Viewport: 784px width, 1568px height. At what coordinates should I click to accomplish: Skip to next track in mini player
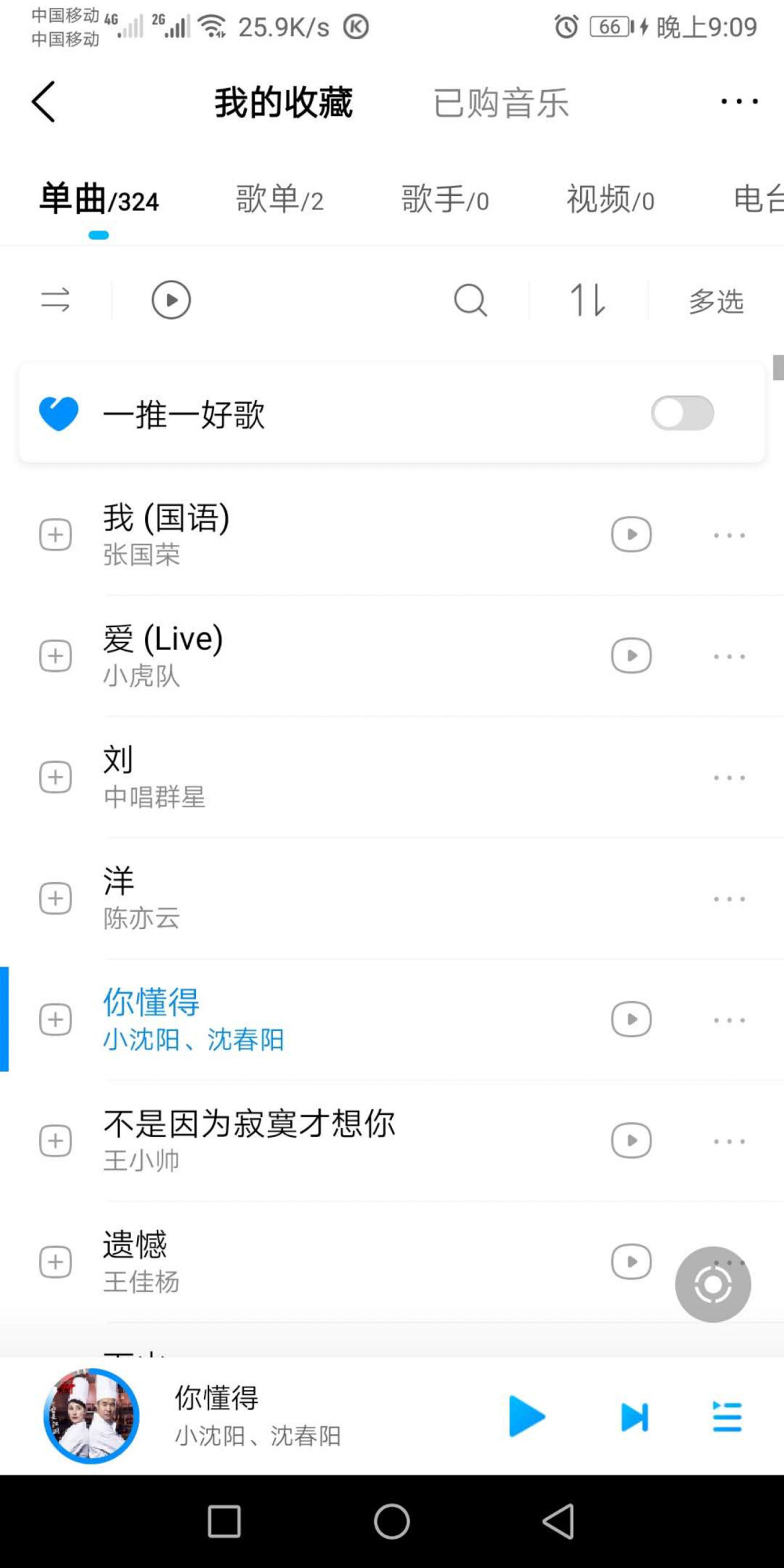(x=633, y=1416)
